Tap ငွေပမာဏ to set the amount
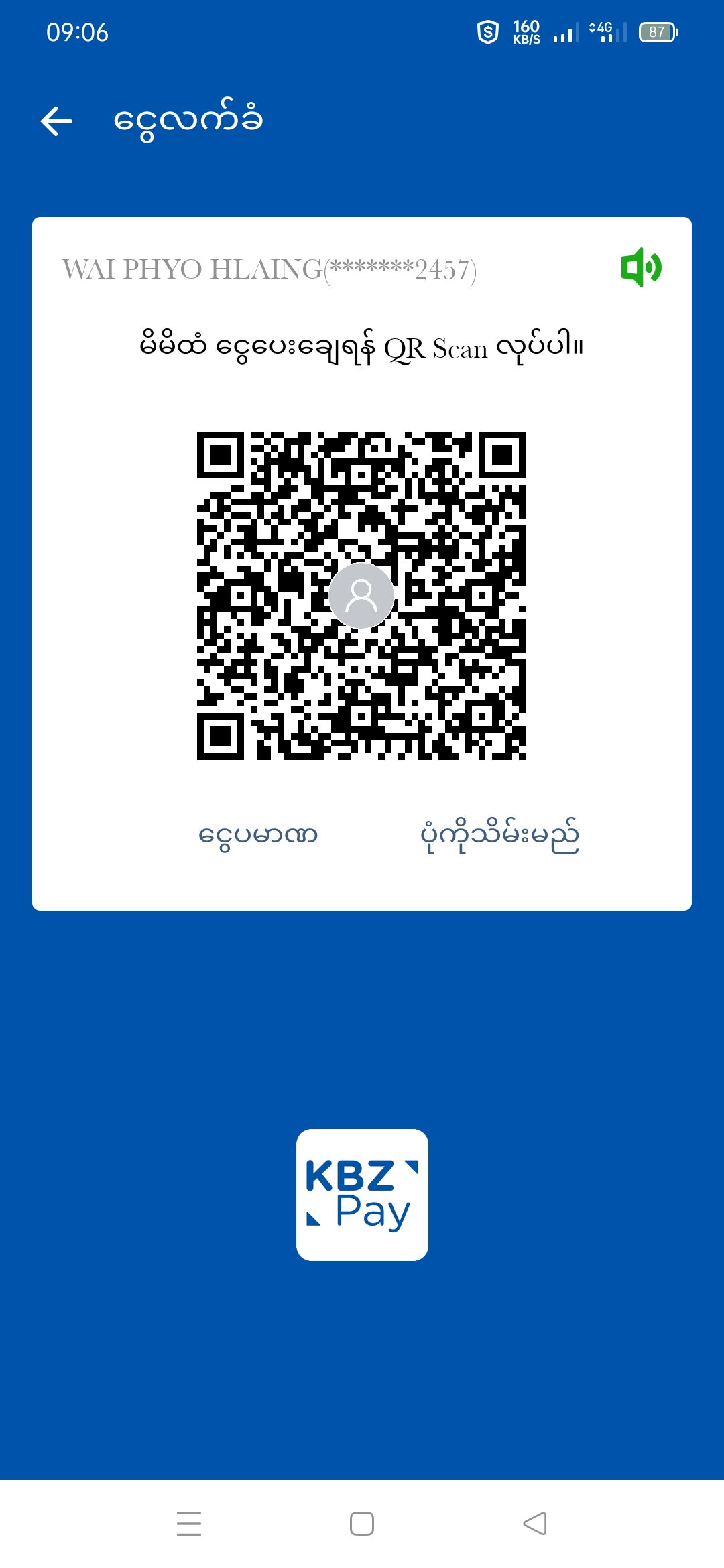This screenshot has height=1568, width=724. click(258, 835)
